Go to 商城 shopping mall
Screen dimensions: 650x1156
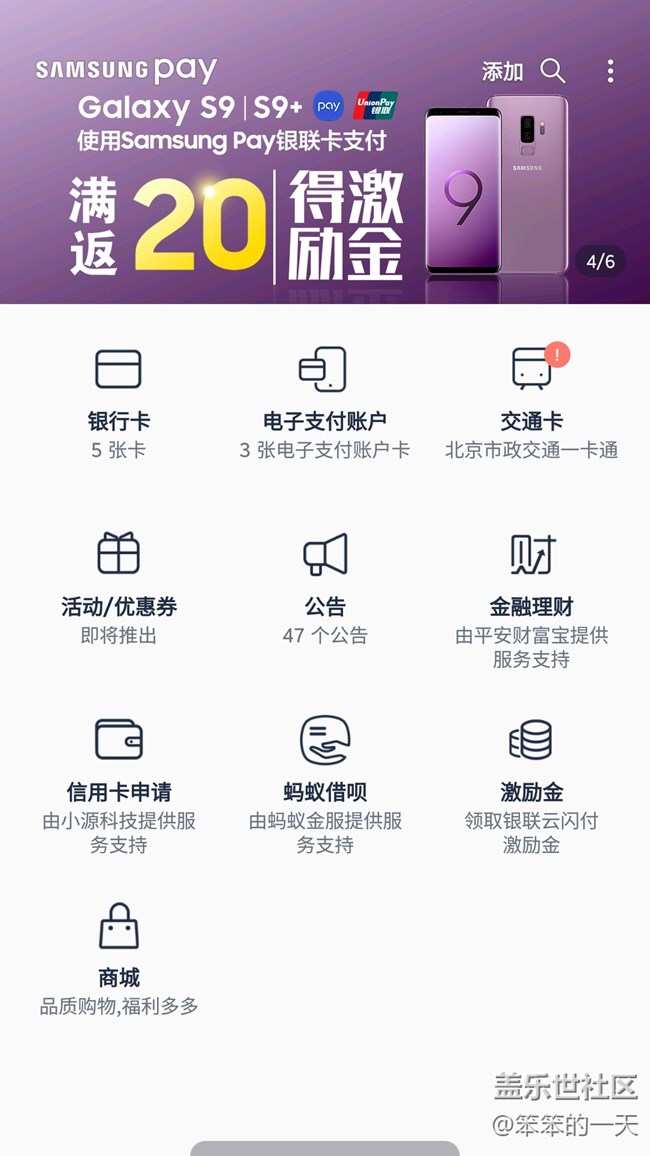(118, 955)
